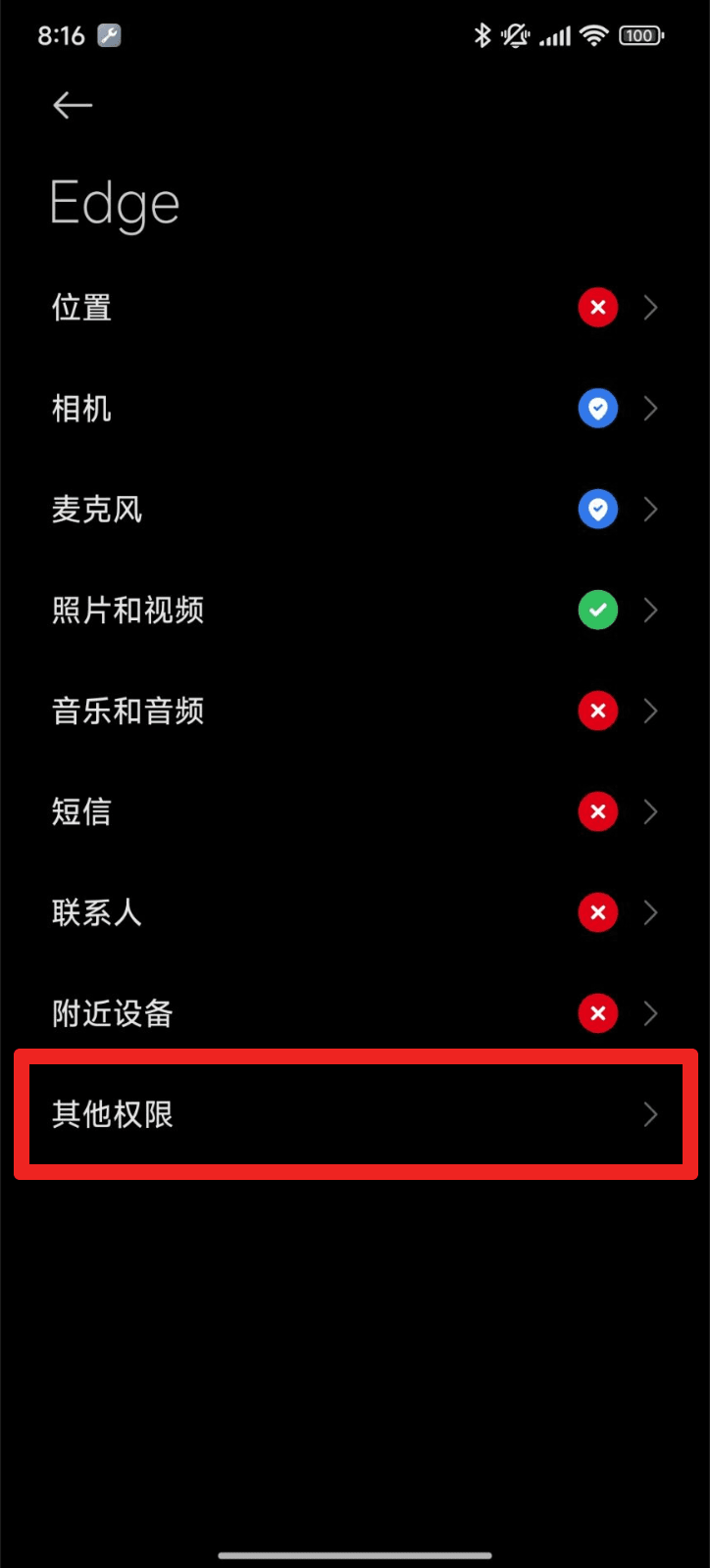Viewport: 710px width, 1568px height.
Task: Go back using the top arrow
Action: pyautogui.click(x=73, y=105)
